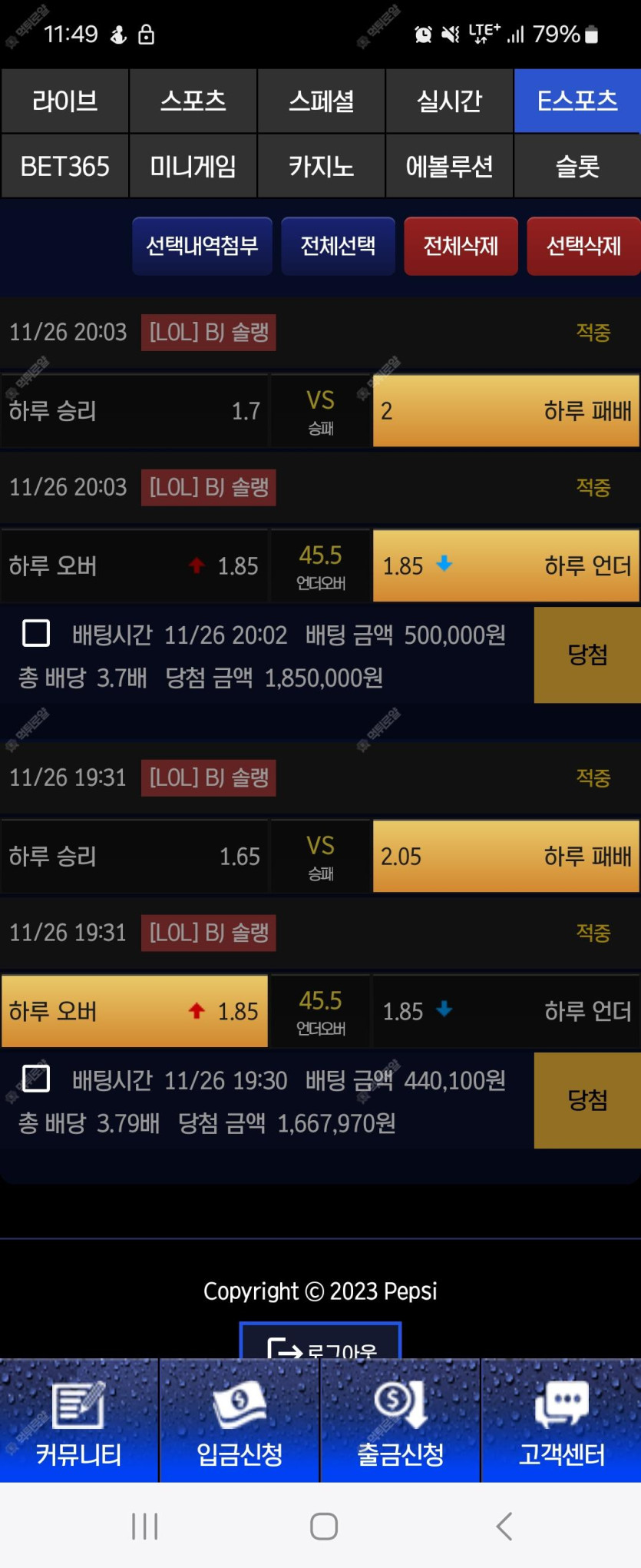This screenshot has height=1568, width=641.
Task: Open the 슬롯 tab
Action: tap(577, 166)
